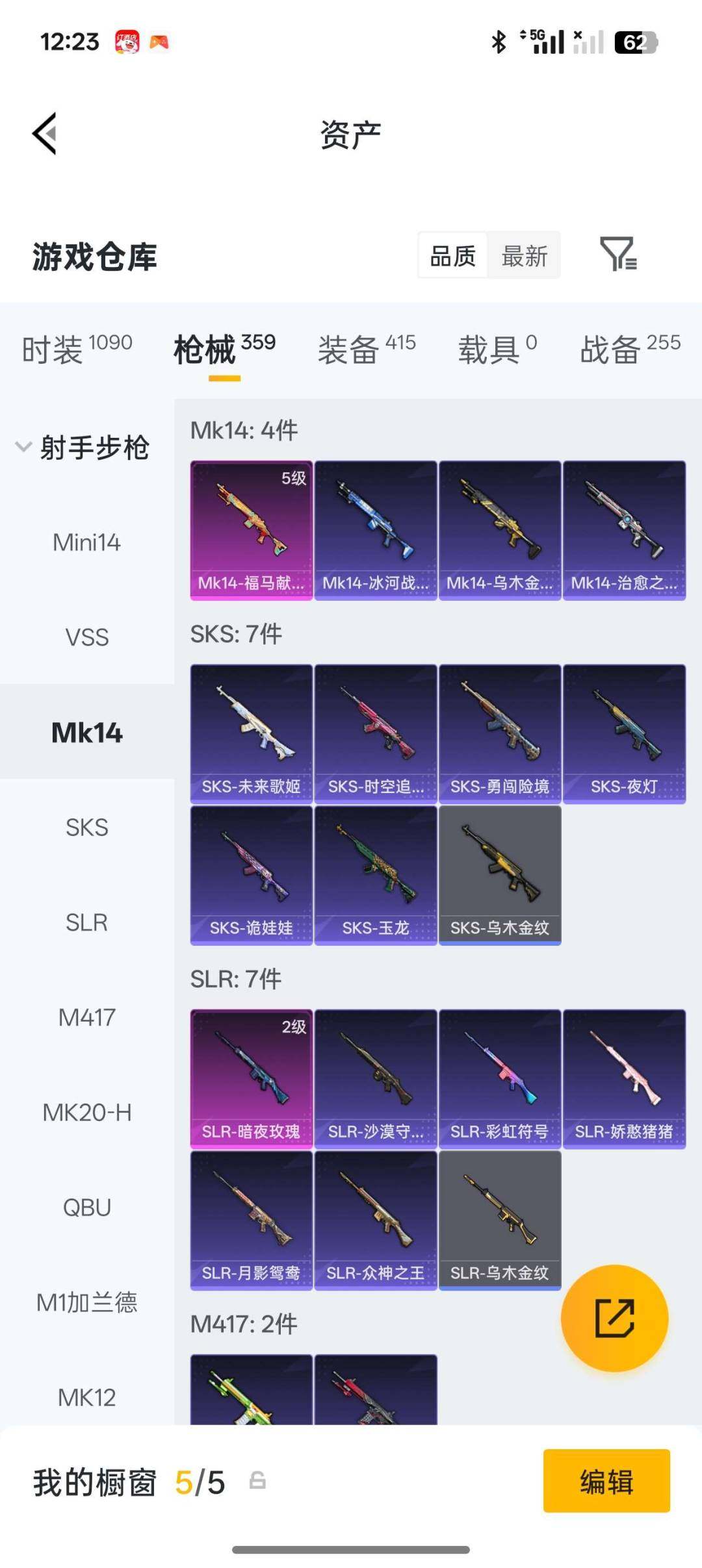702x1568 pixels.
Task: Open the SKS-玉龙 skin tile
Action: (x=375, y=875)
